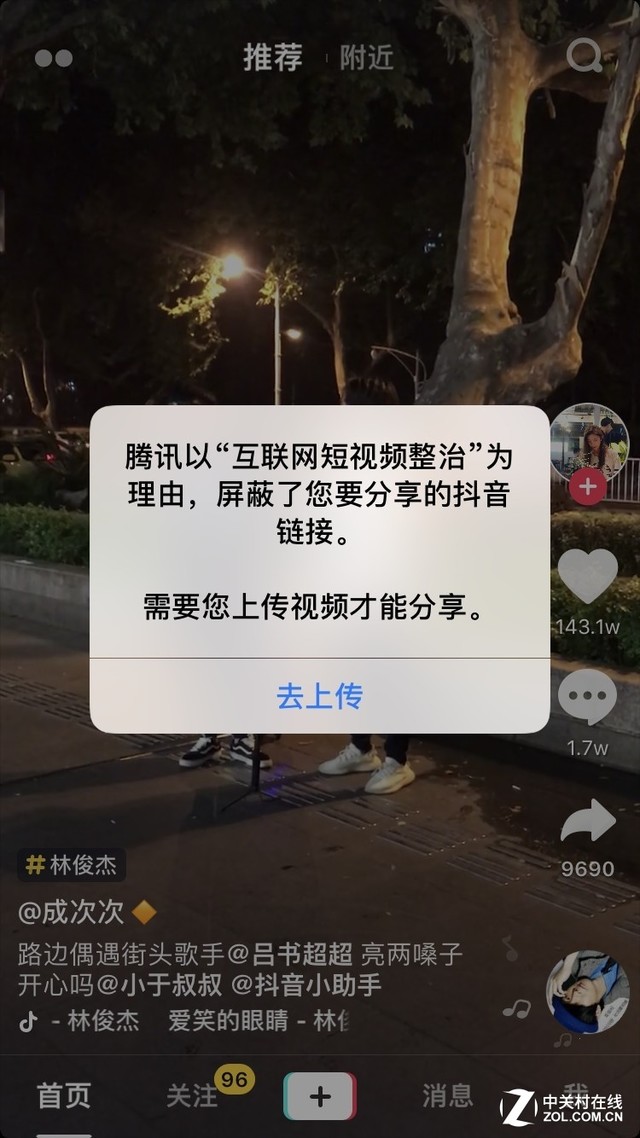Tap 去上传 in the dialog
The image size is (640, 1138).
[x=319, y=697]
